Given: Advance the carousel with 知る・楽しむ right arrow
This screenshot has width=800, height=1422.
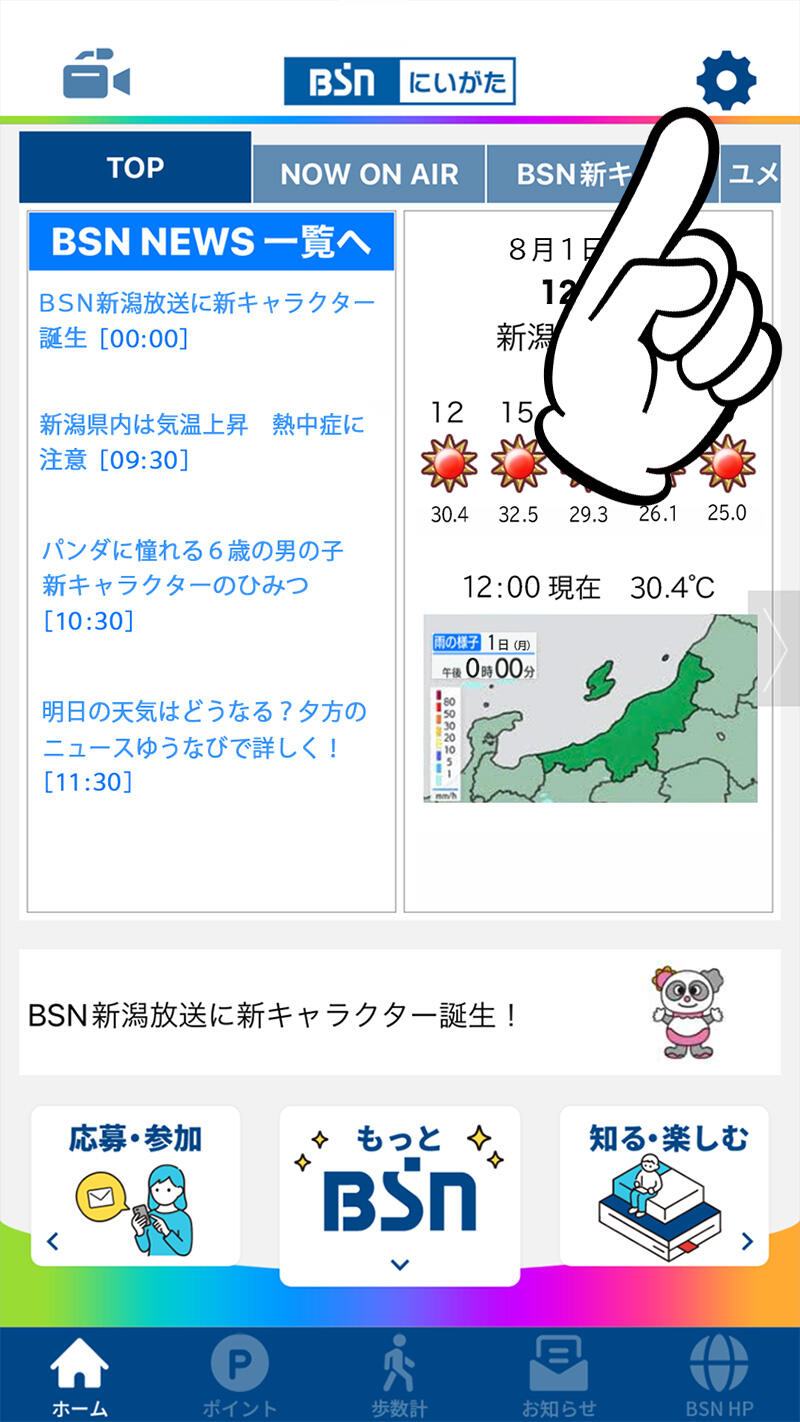Looking at the screenshot, I should pos(746,1241).
